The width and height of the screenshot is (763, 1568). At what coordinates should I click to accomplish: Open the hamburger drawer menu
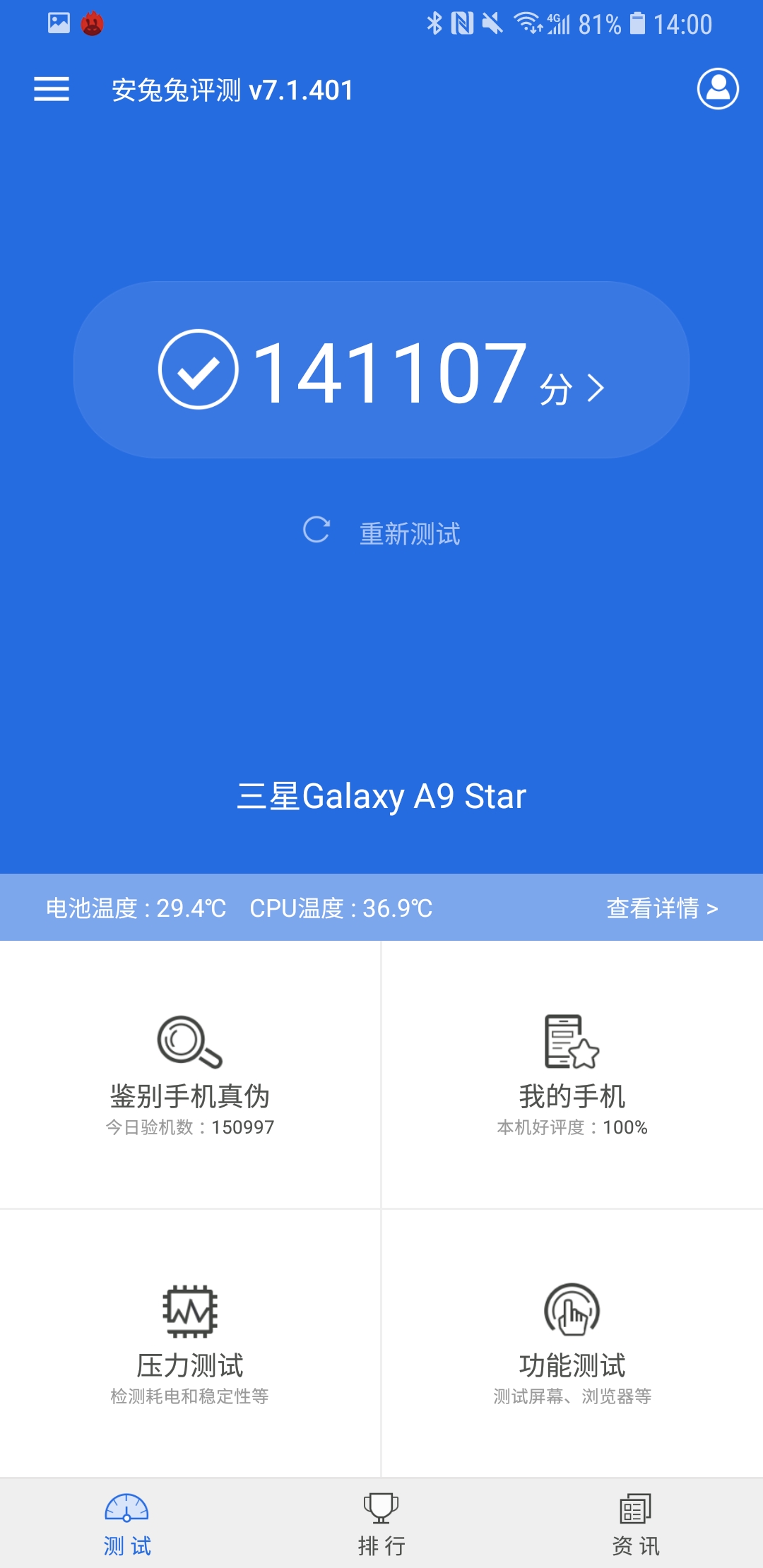[52, 89]
